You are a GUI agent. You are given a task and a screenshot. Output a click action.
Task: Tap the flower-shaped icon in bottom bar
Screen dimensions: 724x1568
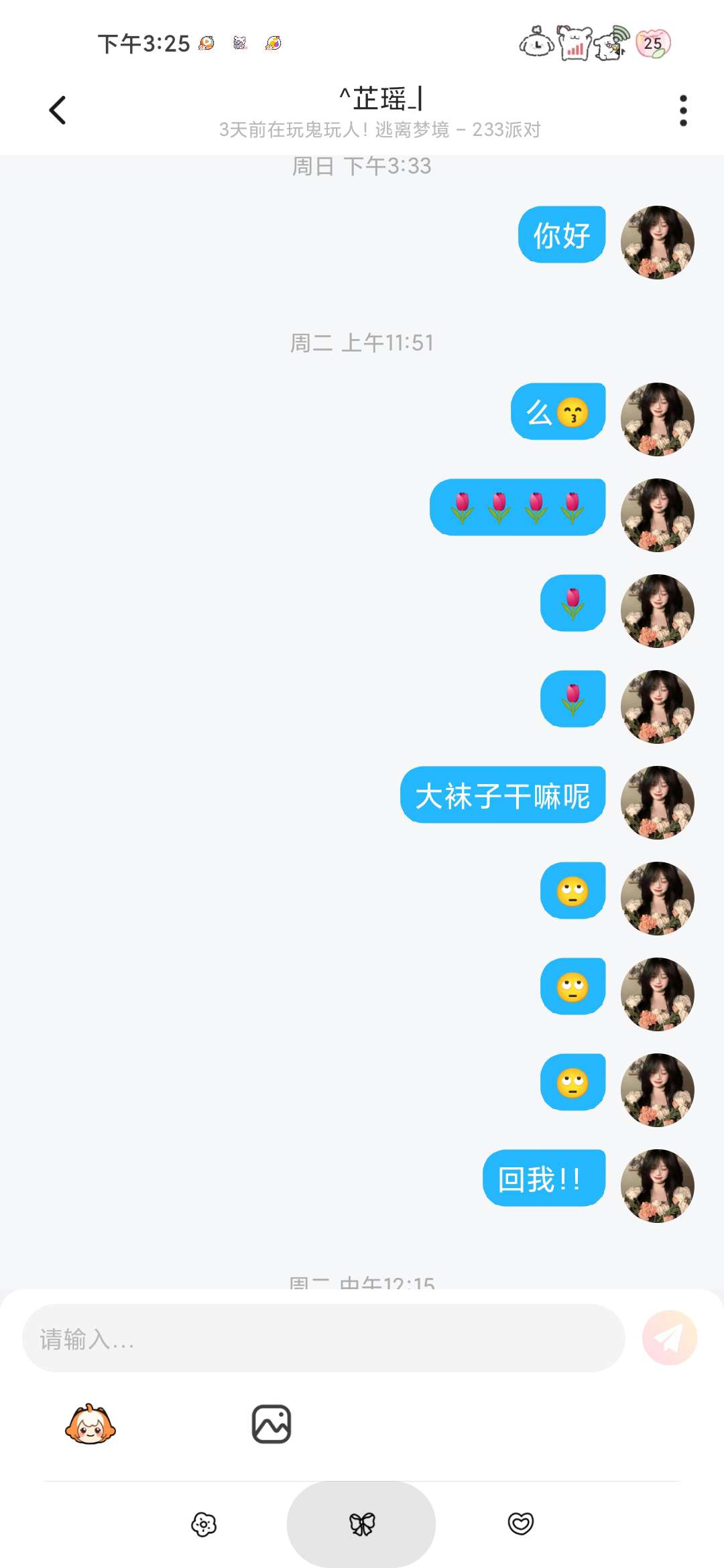pyautogui.click(x=204, y=1524)
